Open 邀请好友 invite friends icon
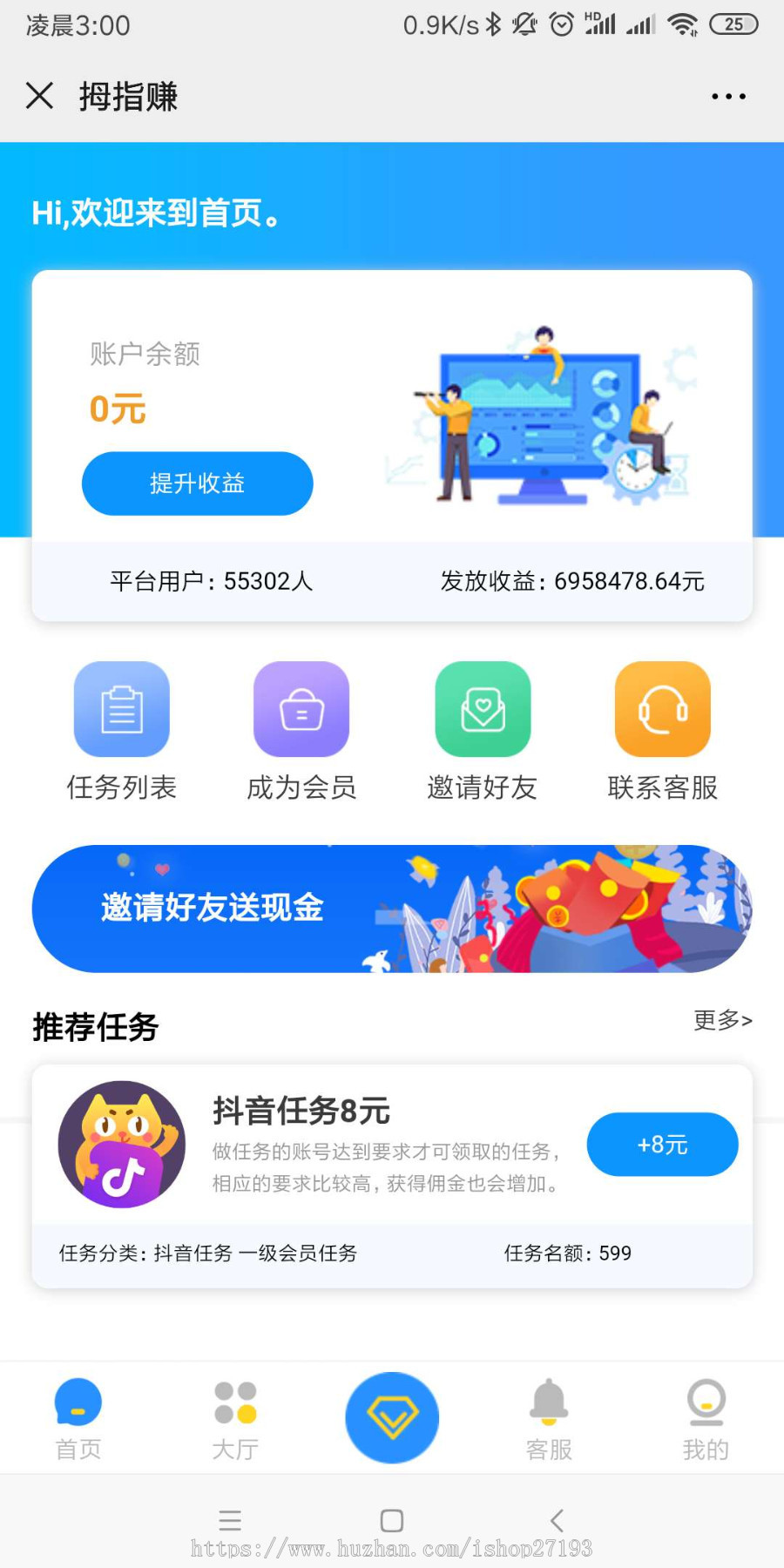Viewport: 784px width, 1568px height. (482, 708)
